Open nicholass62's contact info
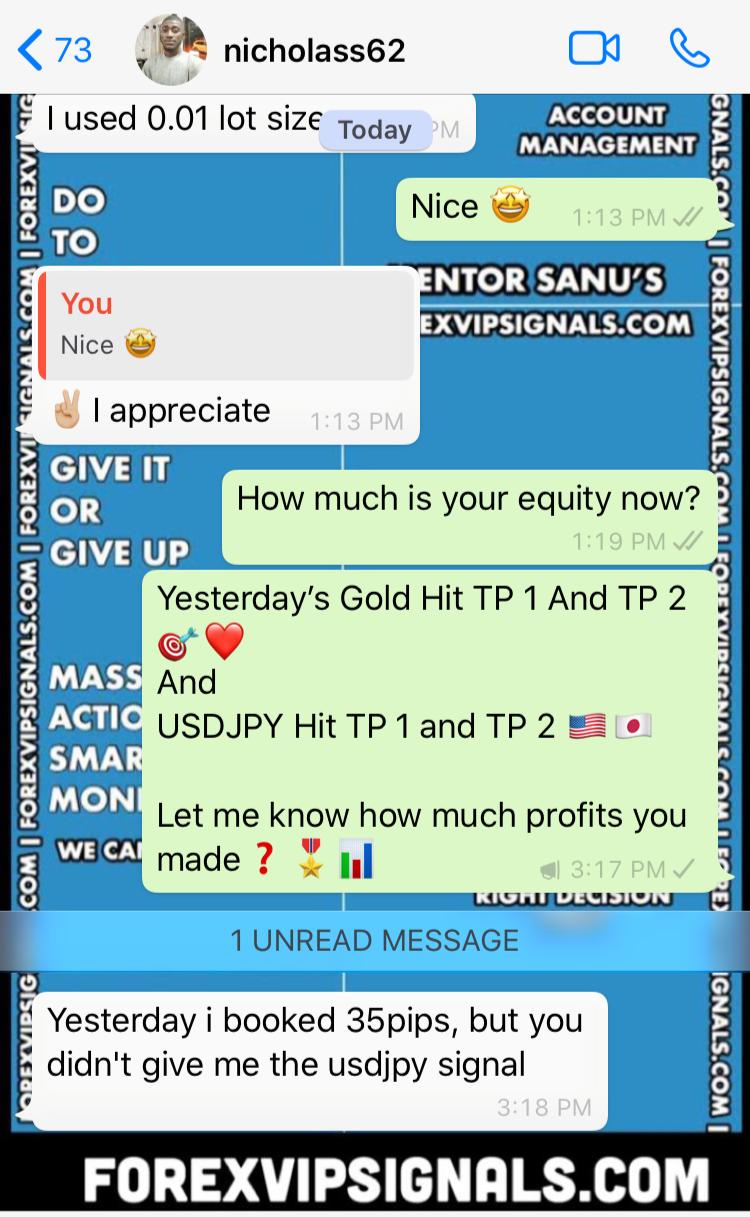750x1217 pixels. 314,49
